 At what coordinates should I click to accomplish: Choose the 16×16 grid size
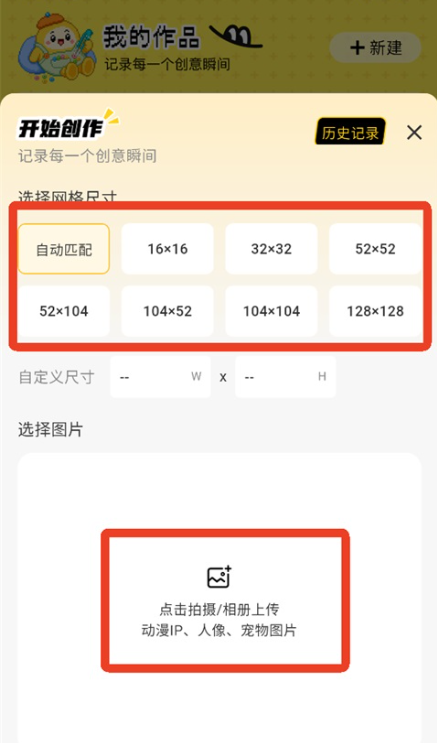pos(167,249)
